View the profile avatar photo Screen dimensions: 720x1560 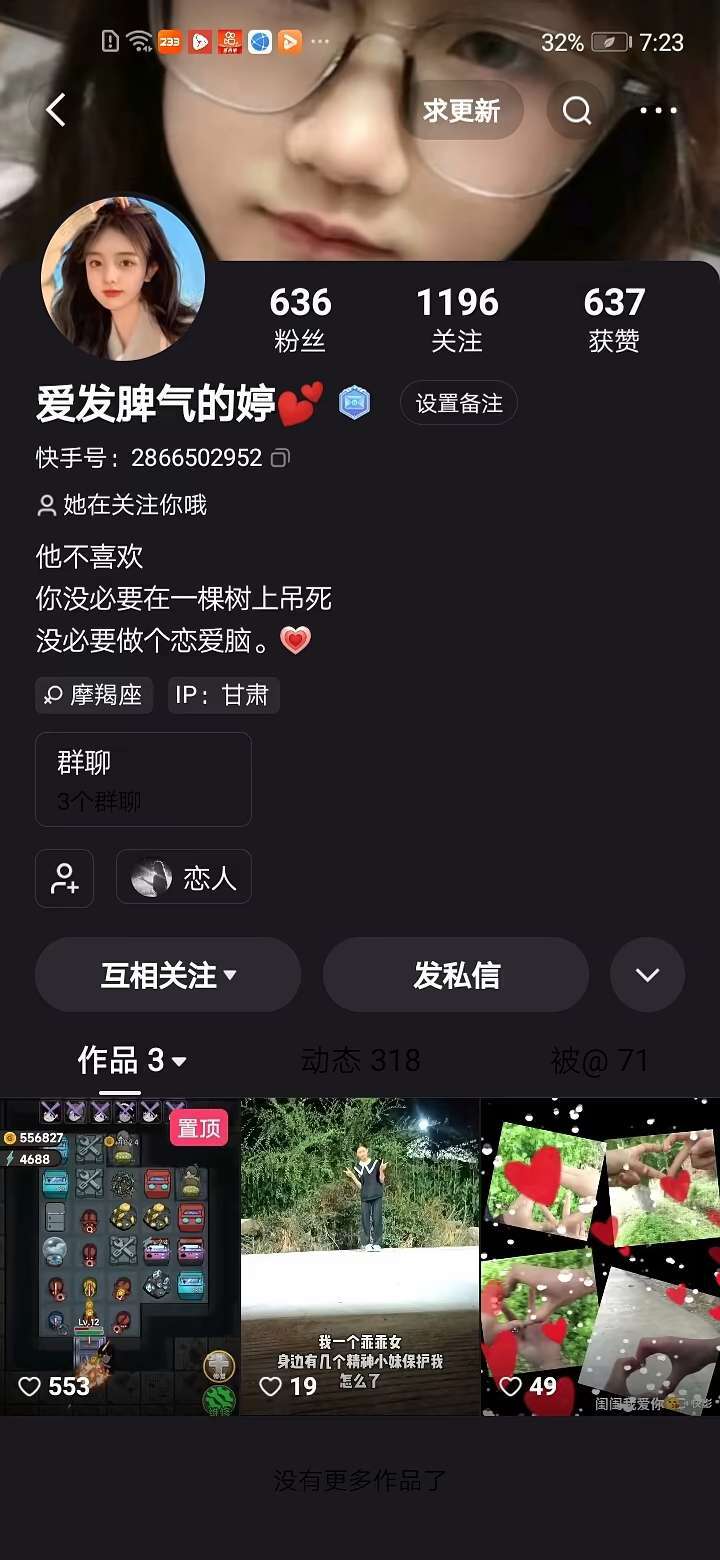coord(123,279)
